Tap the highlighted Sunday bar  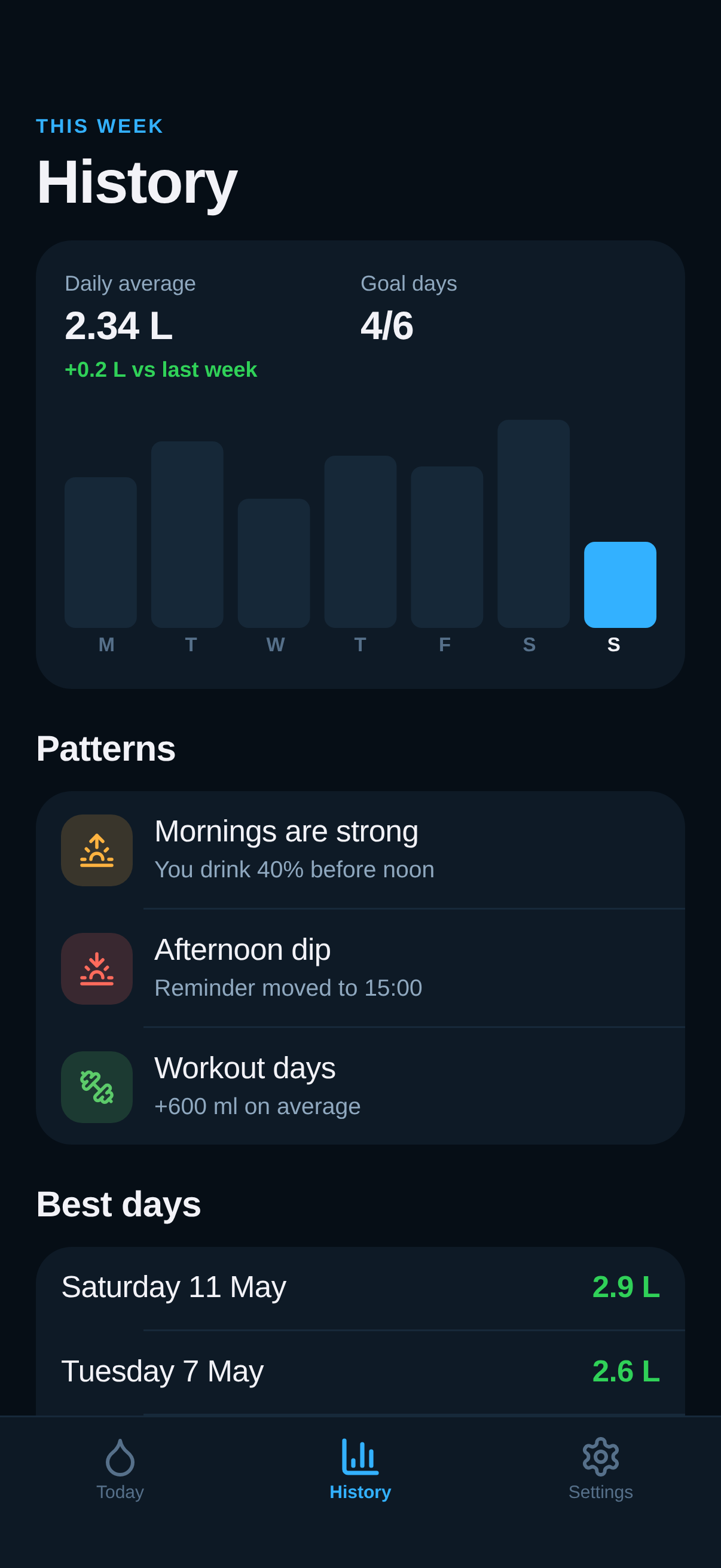[x=620, y=585]
